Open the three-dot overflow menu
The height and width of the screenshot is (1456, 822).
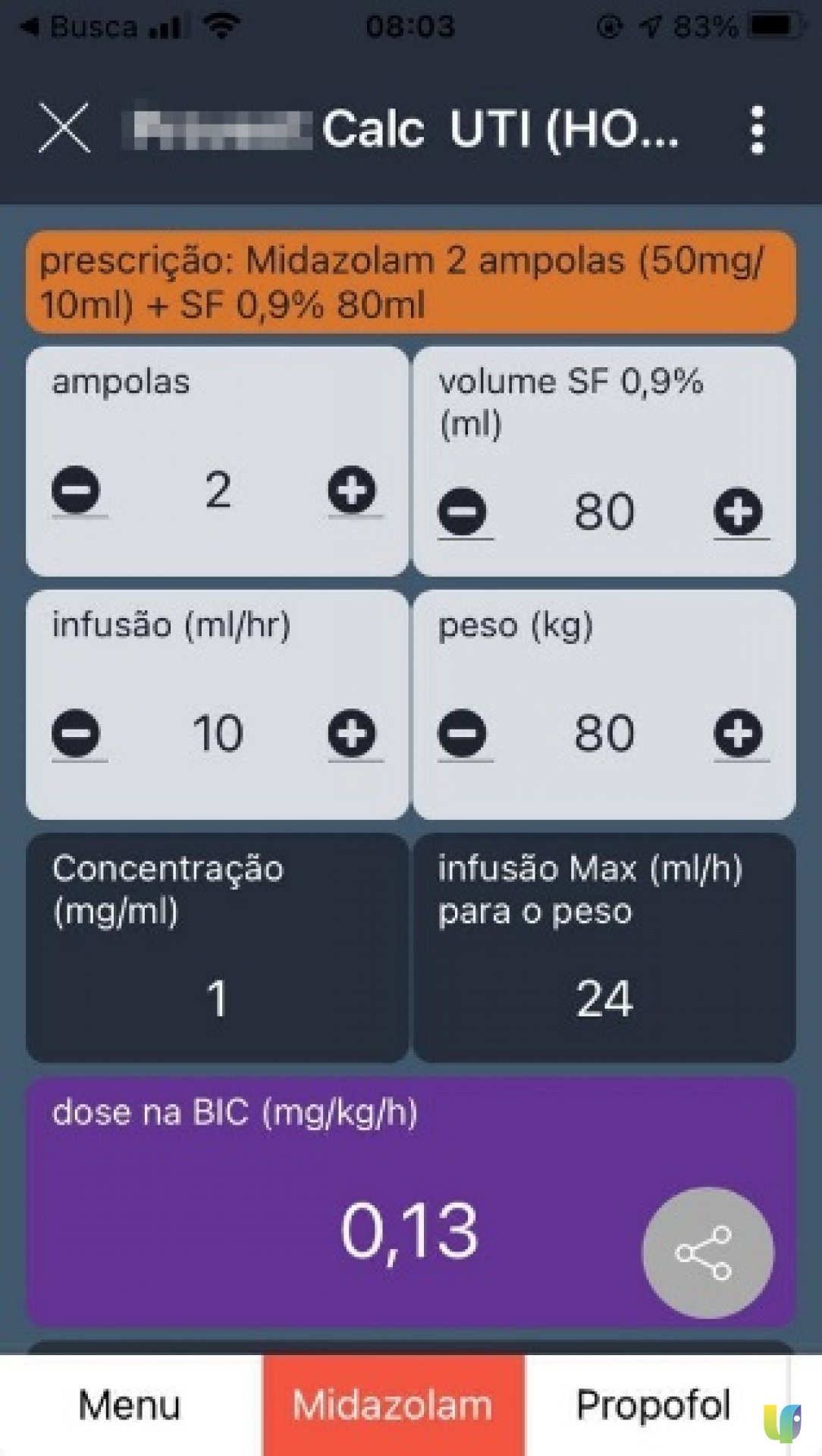[757, 130]
